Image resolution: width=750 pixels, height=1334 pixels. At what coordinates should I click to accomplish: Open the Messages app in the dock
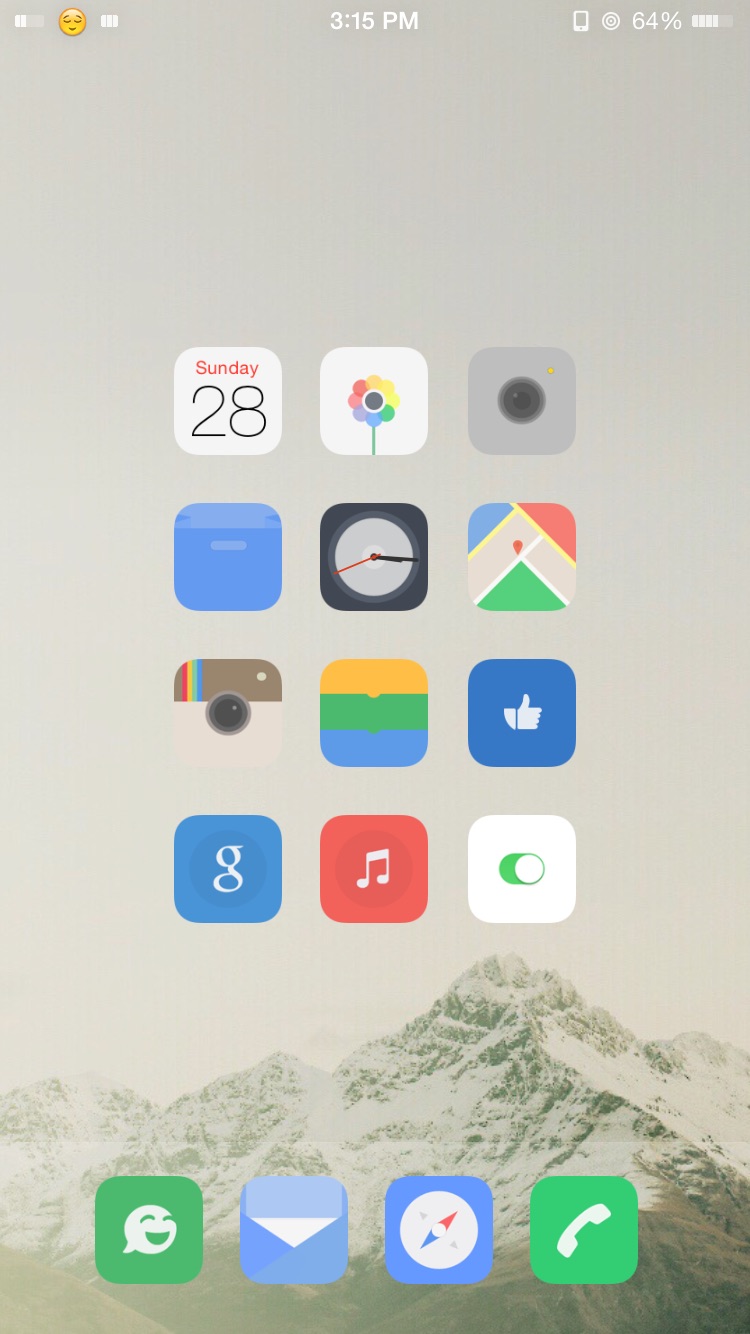click(149, 1230)
